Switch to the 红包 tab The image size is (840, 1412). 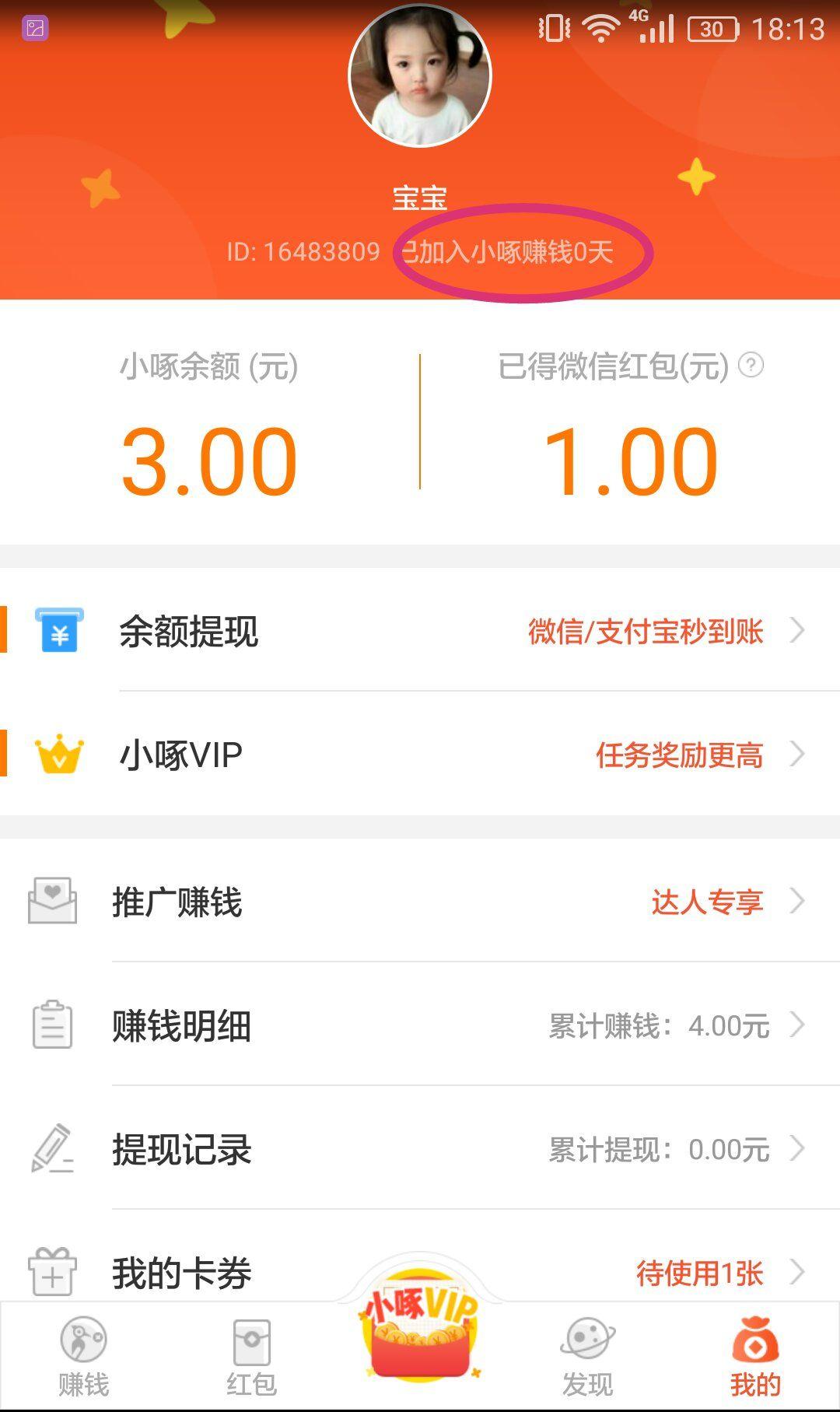pos(251,1355)
